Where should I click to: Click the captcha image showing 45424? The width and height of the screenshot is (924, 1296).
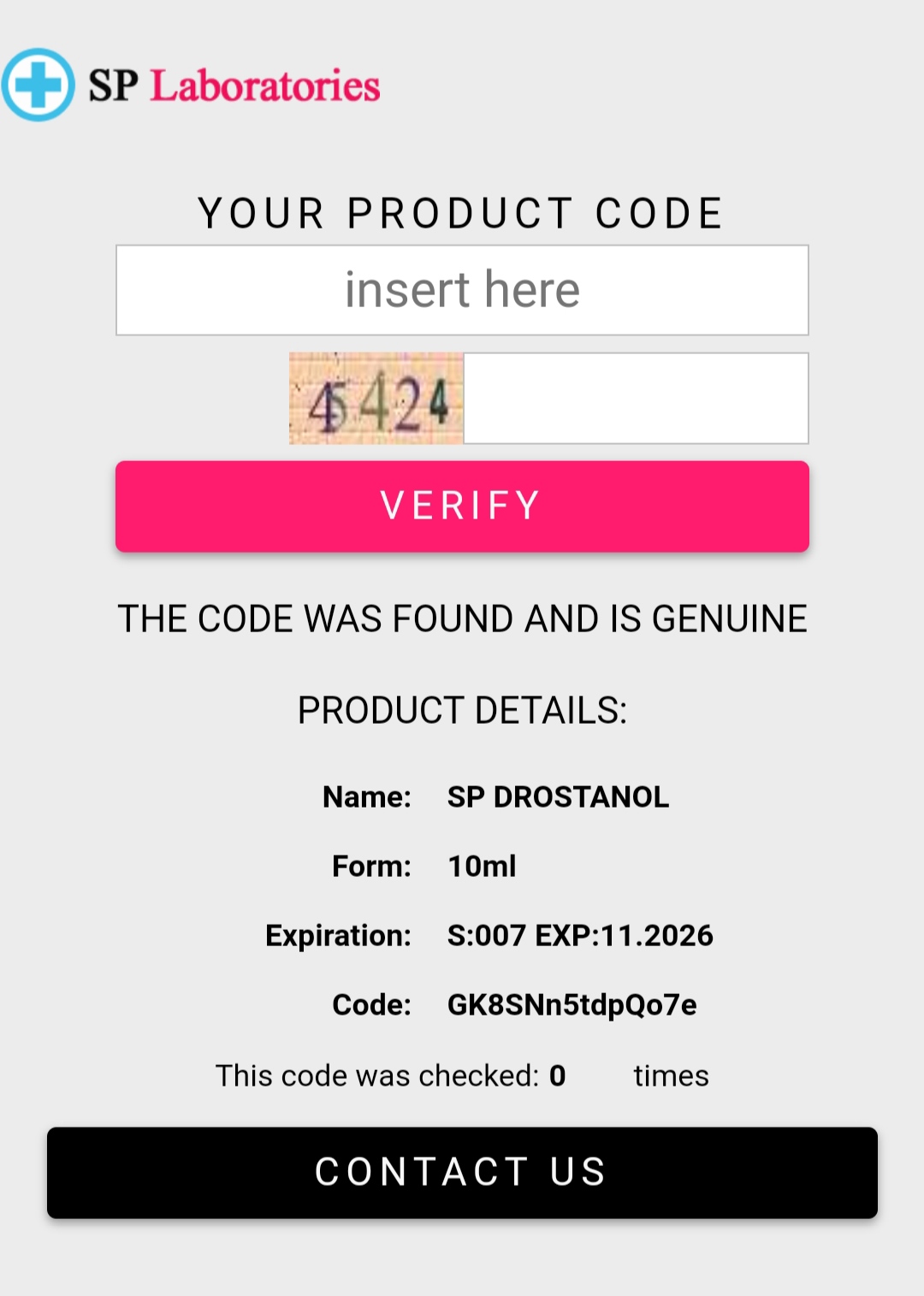[375, 399]
